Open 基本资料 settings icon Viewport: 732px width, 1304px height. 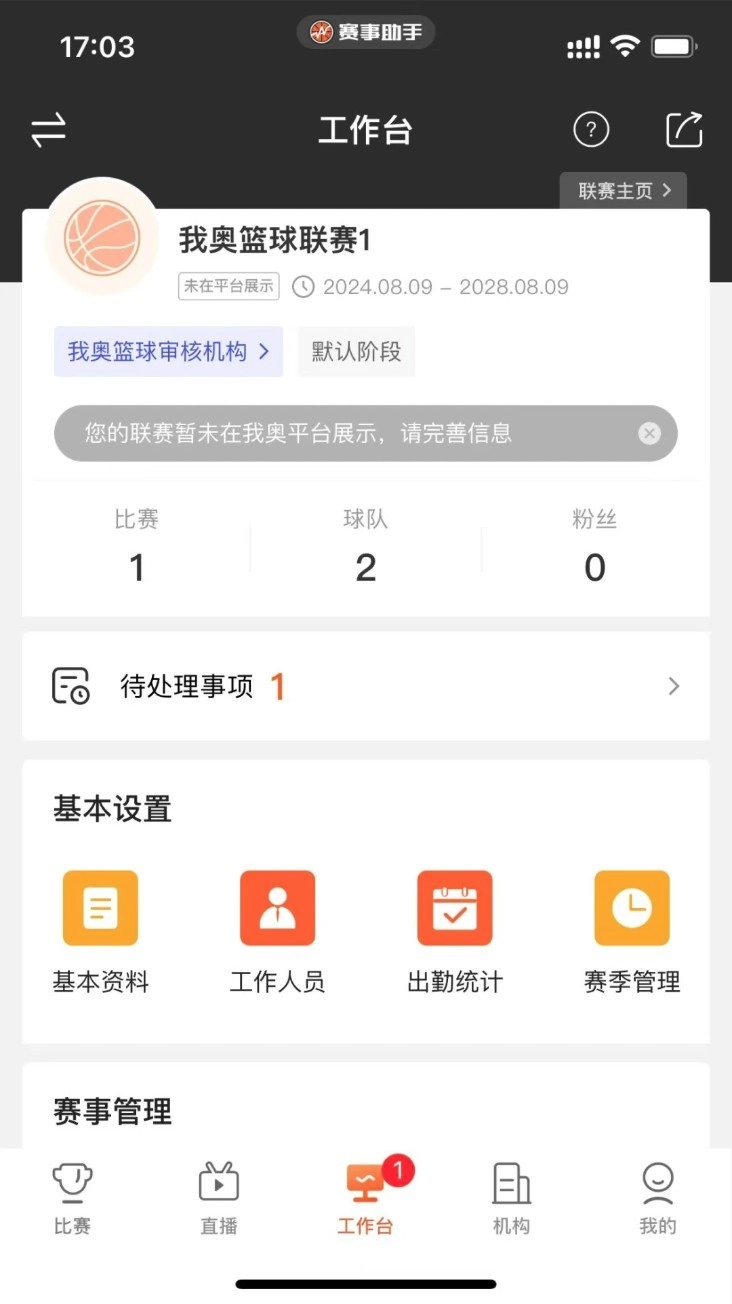click(x=100, y=908)
